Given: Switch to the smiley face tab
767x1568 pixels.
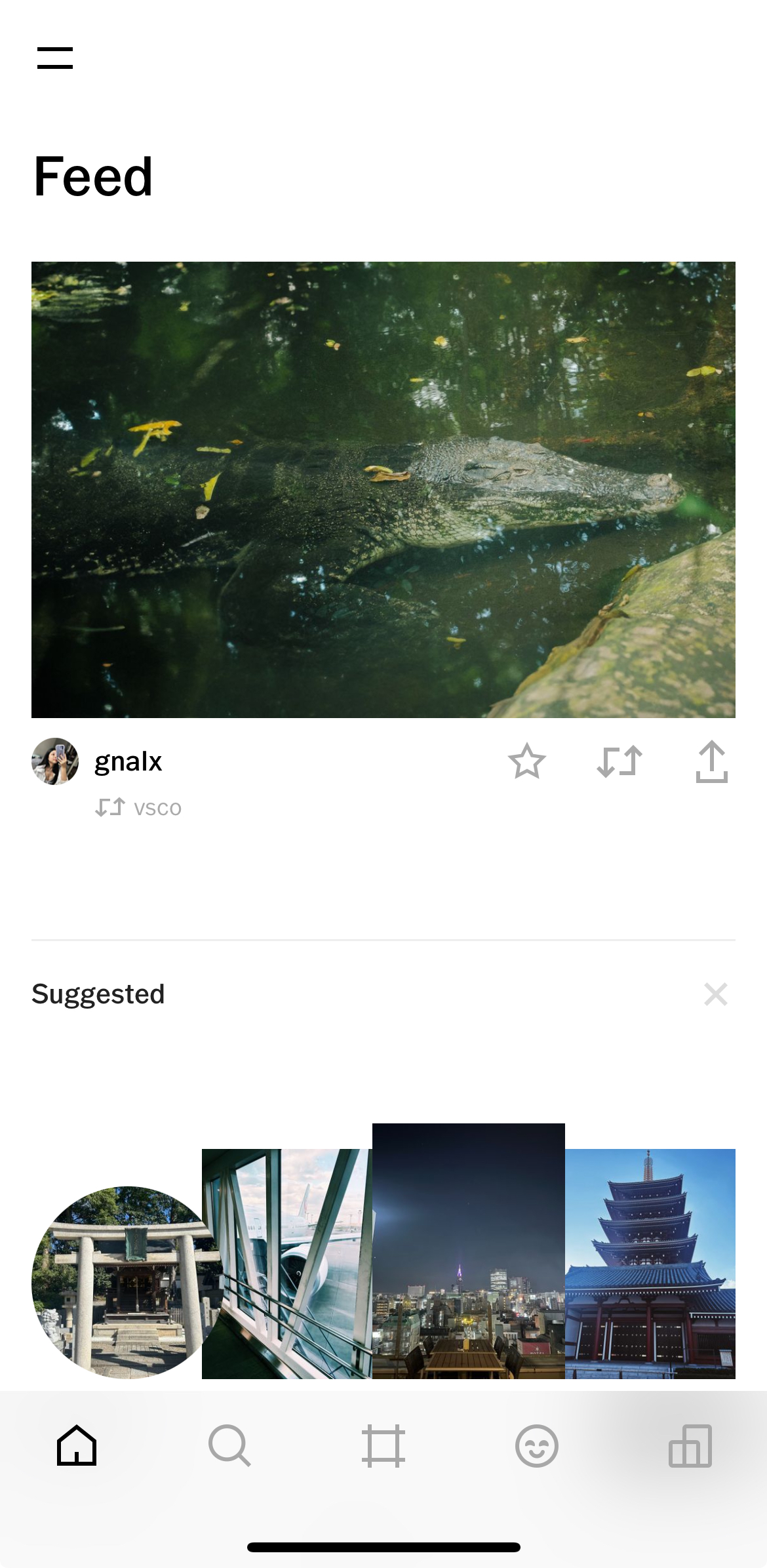Looking at the screenshot, I should [x=536, y=1445].
